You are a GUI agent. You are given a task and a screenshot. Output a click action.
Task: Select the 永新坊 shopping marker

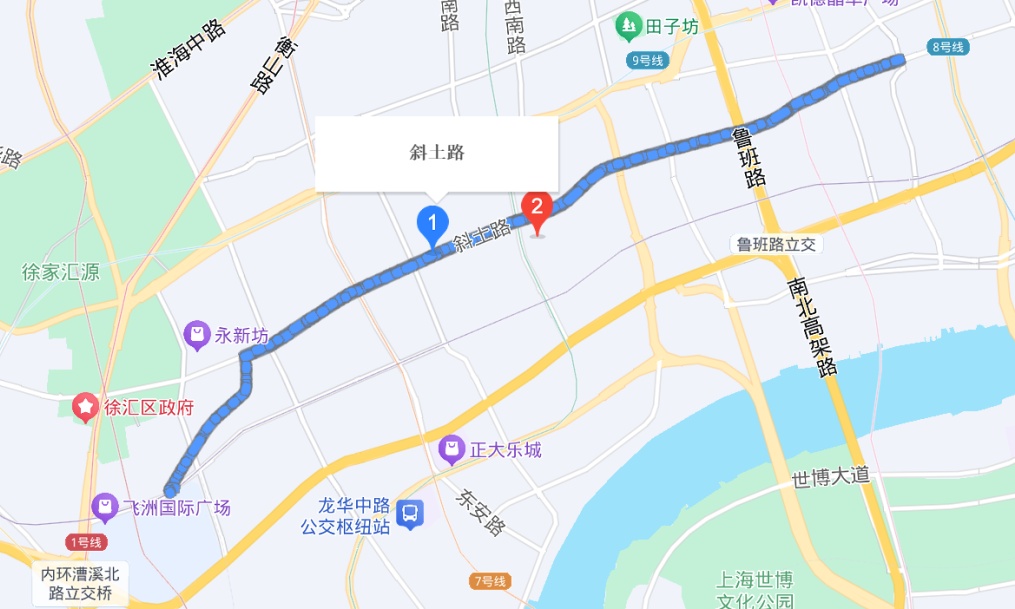[x=197, y=336]
